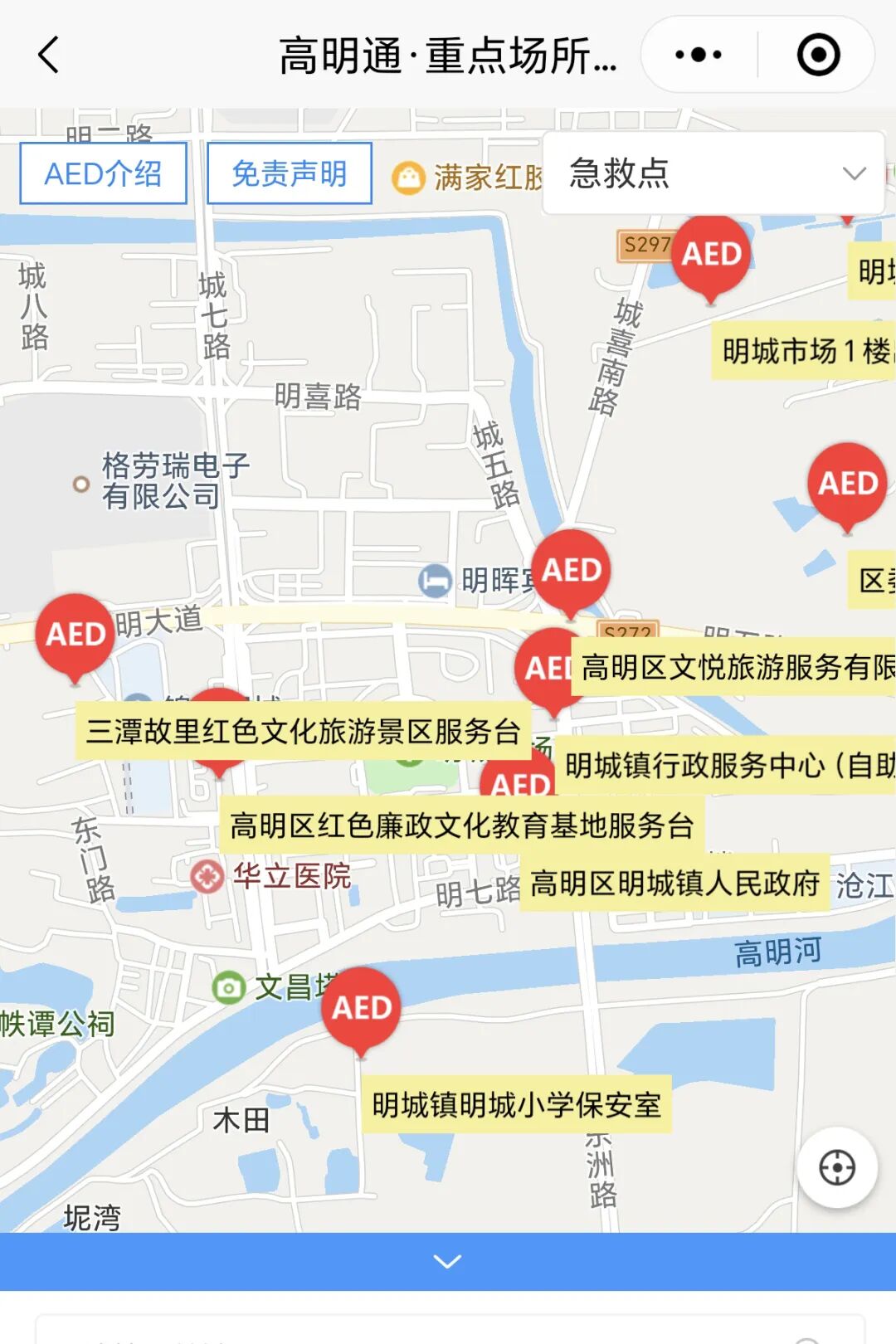Open the mini program three-dot menu
The image size is (896, 1344).
click(699, 56)
